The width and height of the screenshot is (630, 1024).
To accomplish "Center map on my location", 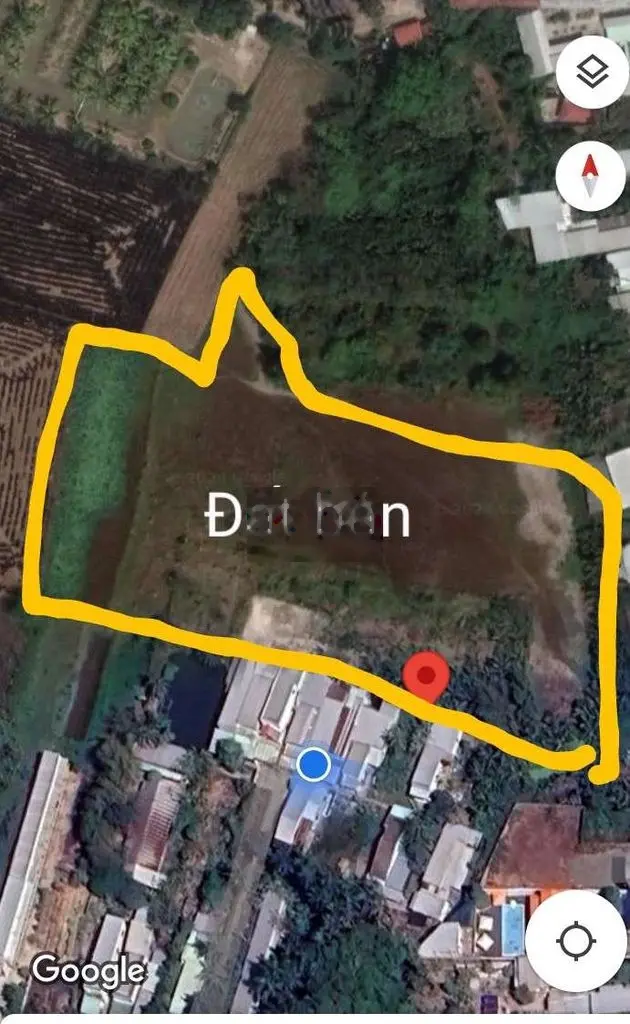I will (576, 940).
